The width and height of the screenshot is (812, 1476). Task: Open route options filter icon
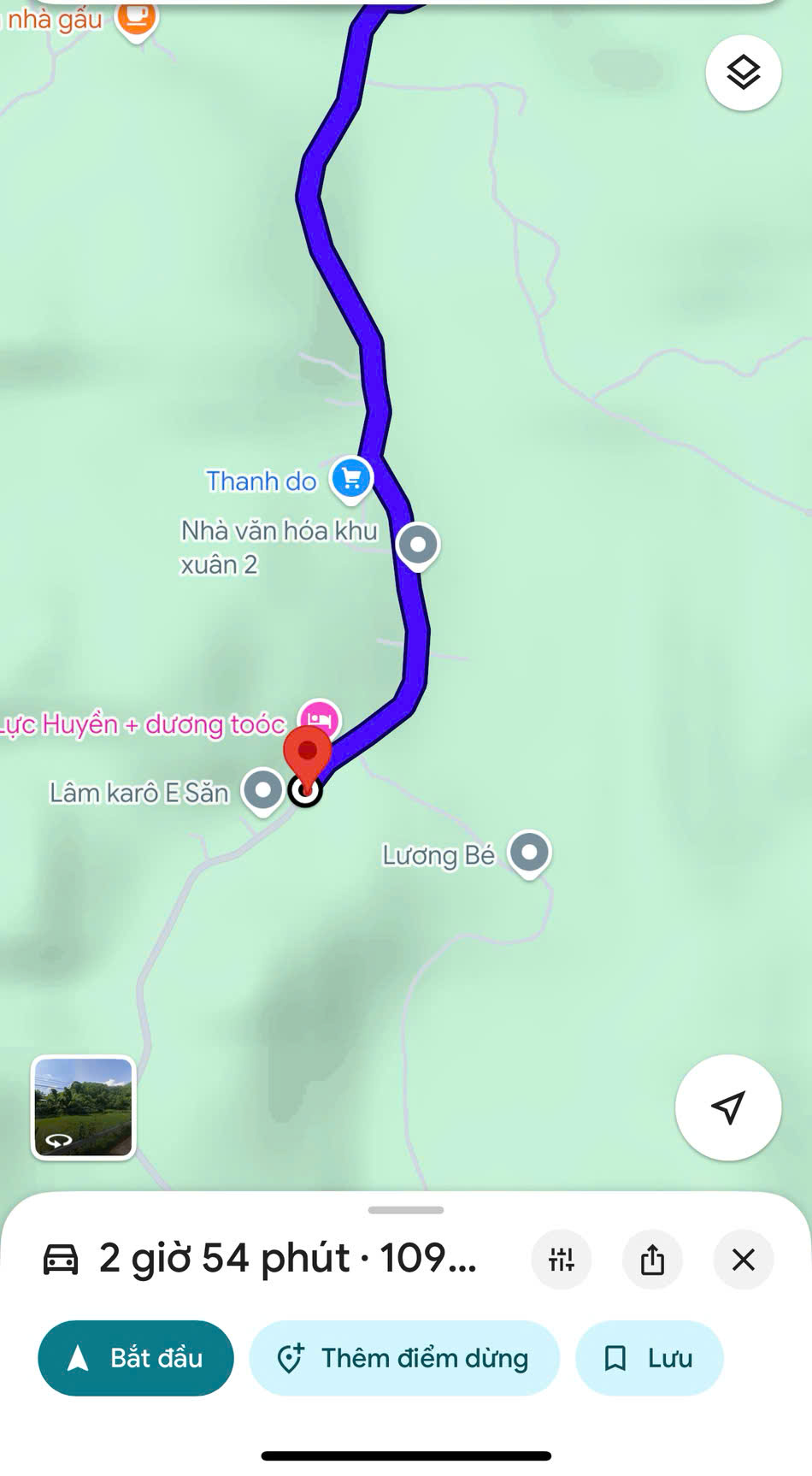point(562,1259)
